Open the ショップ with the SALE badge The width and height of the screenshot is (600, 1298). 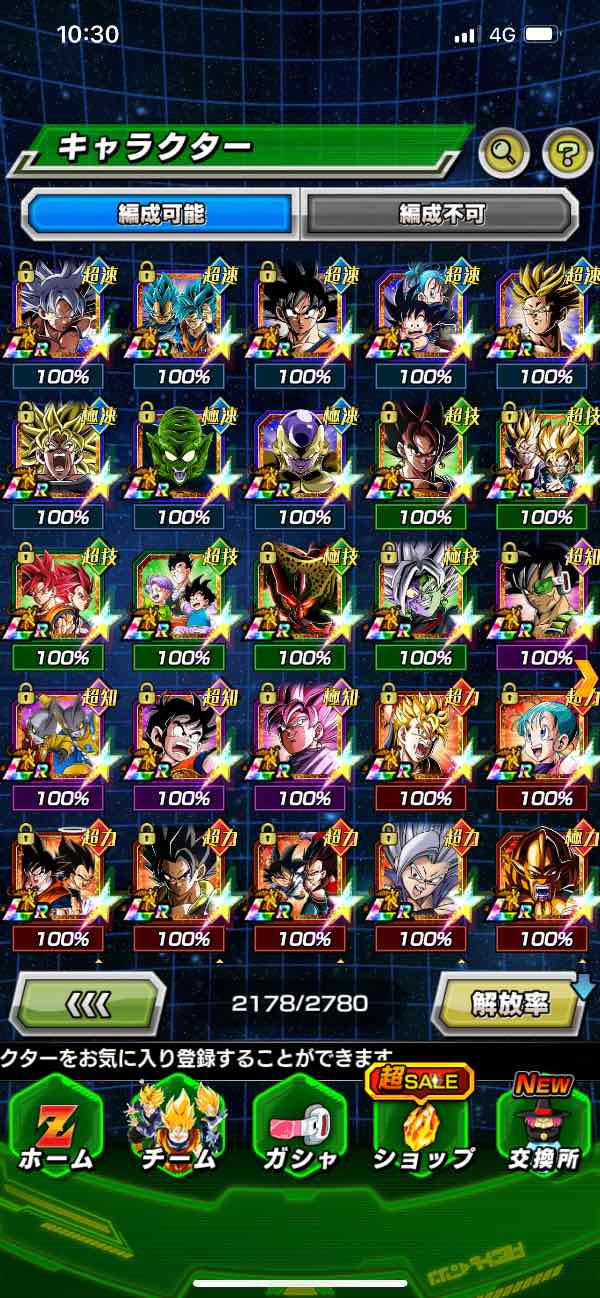click(x=422, y=1128)
